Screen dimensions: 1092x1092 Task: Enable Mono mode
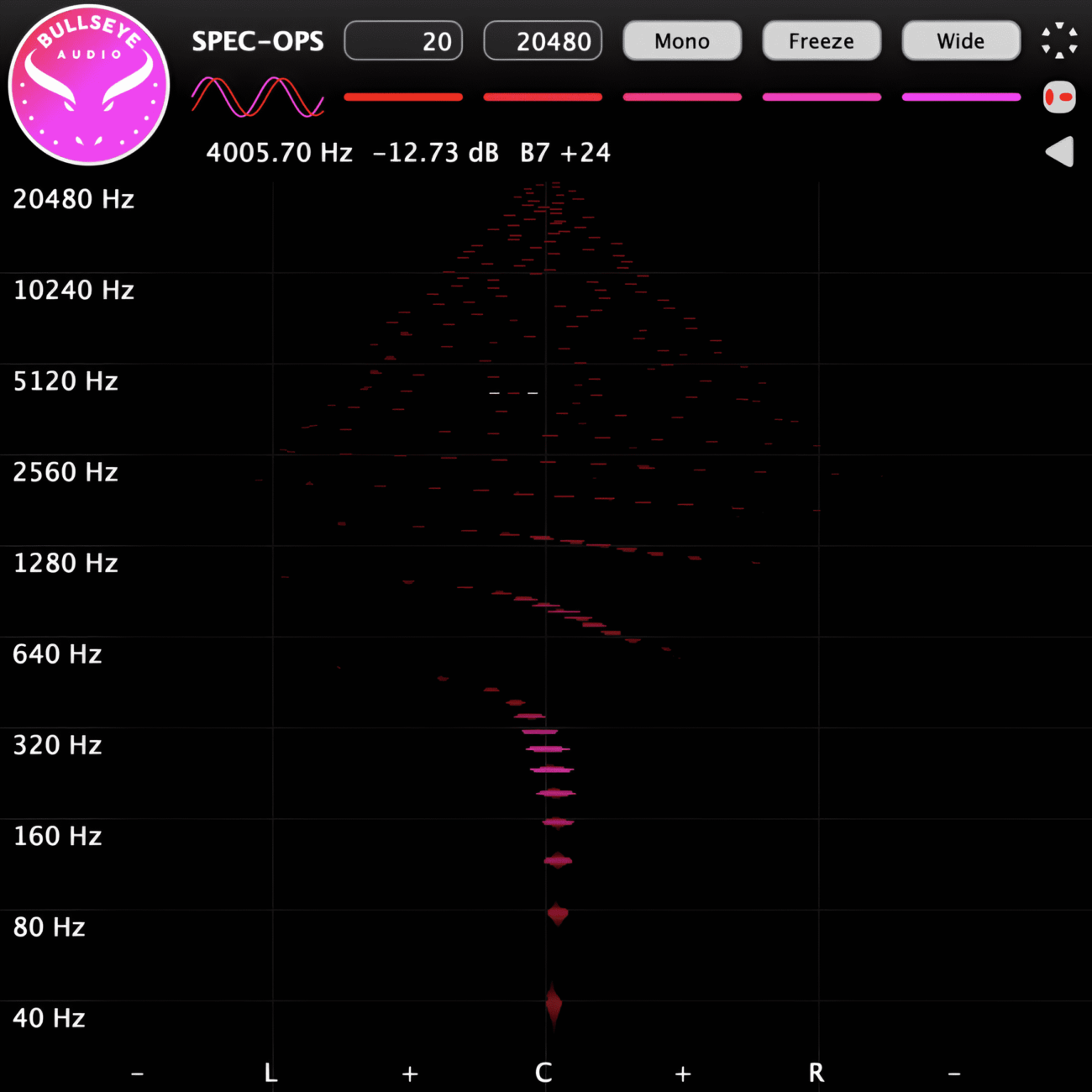pos(682,41)
